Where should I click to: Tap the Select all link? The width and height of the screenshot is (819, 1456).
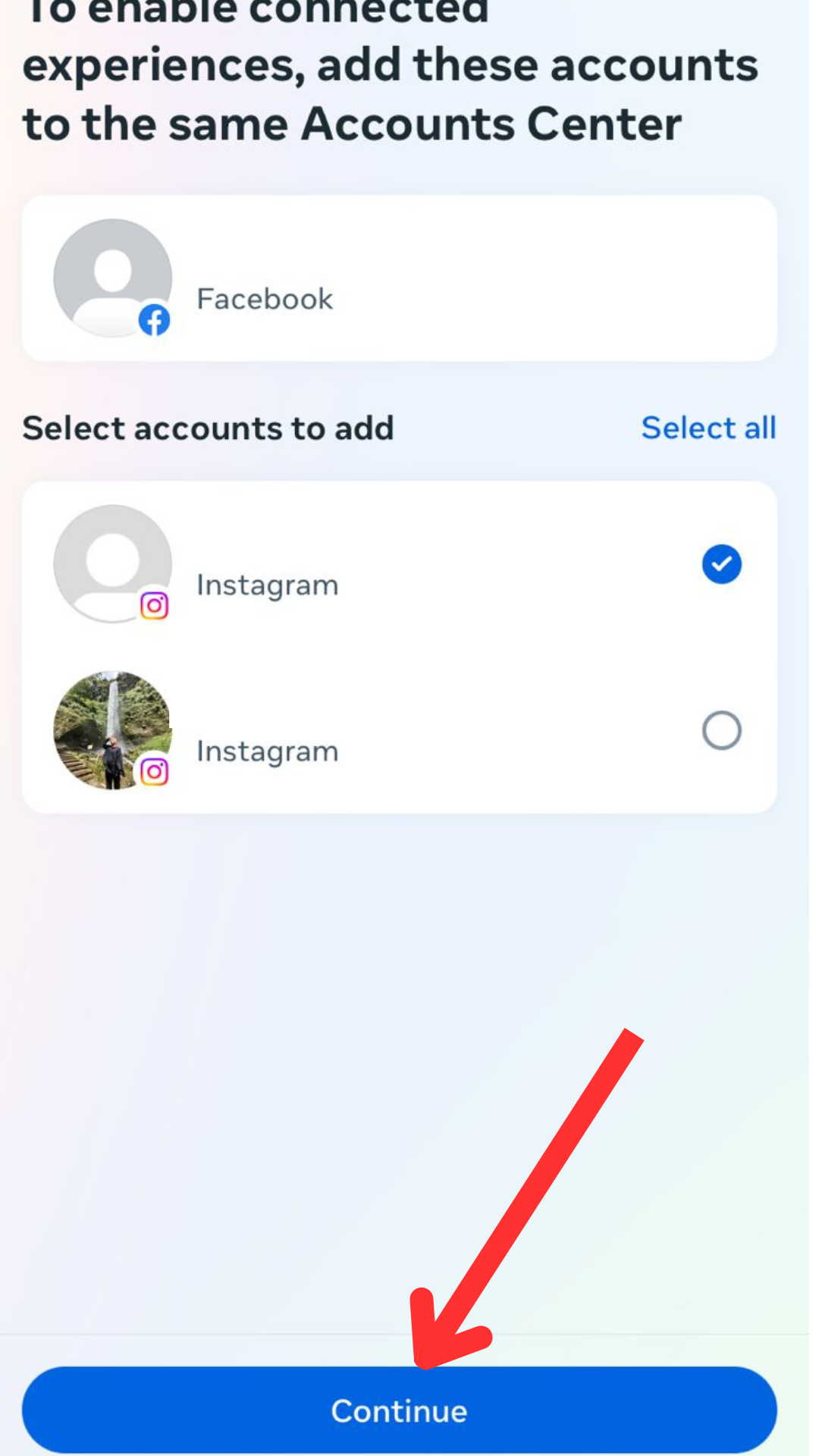click(708, 428)
